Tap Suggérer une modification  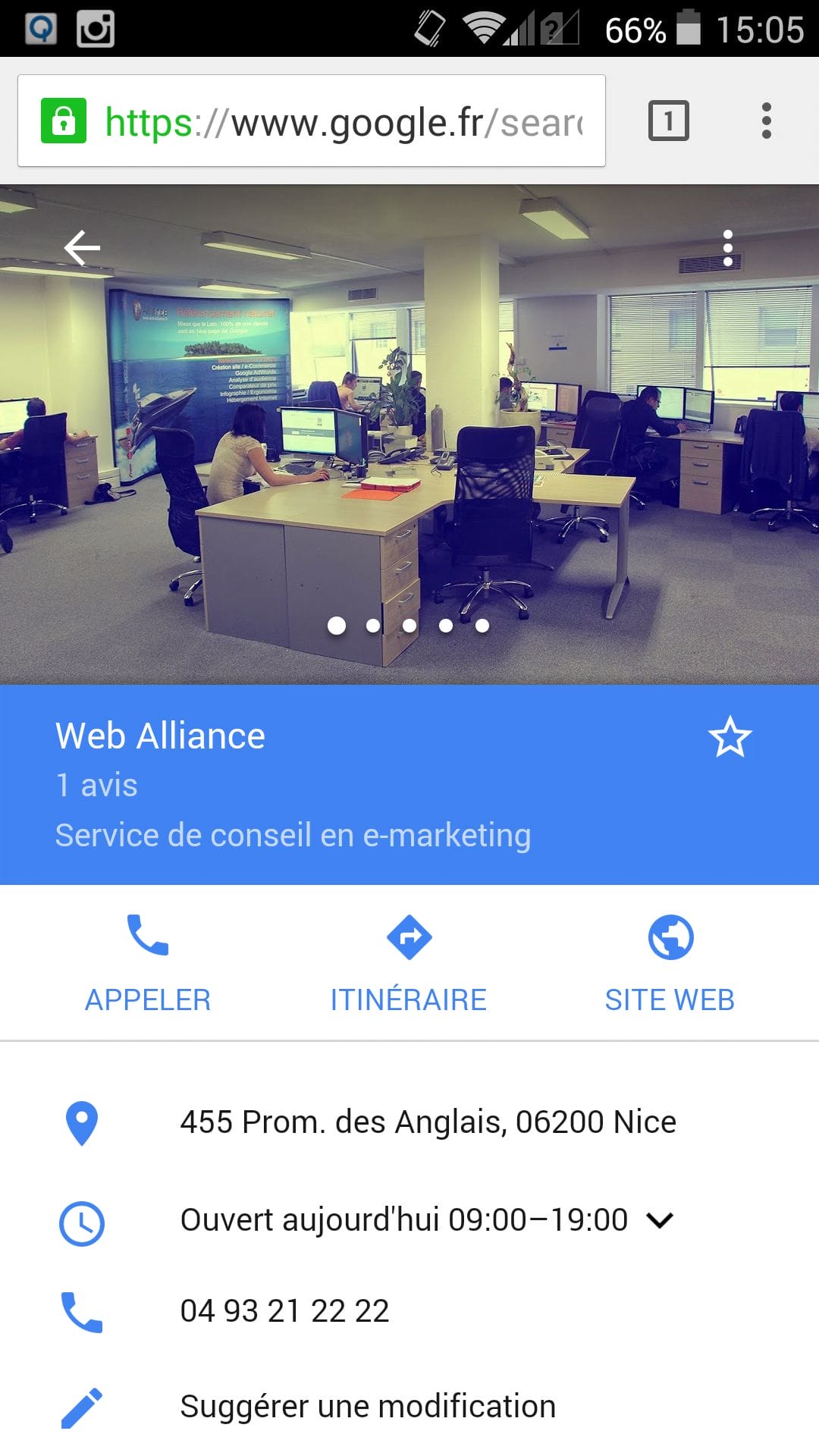pos(366,1404)
